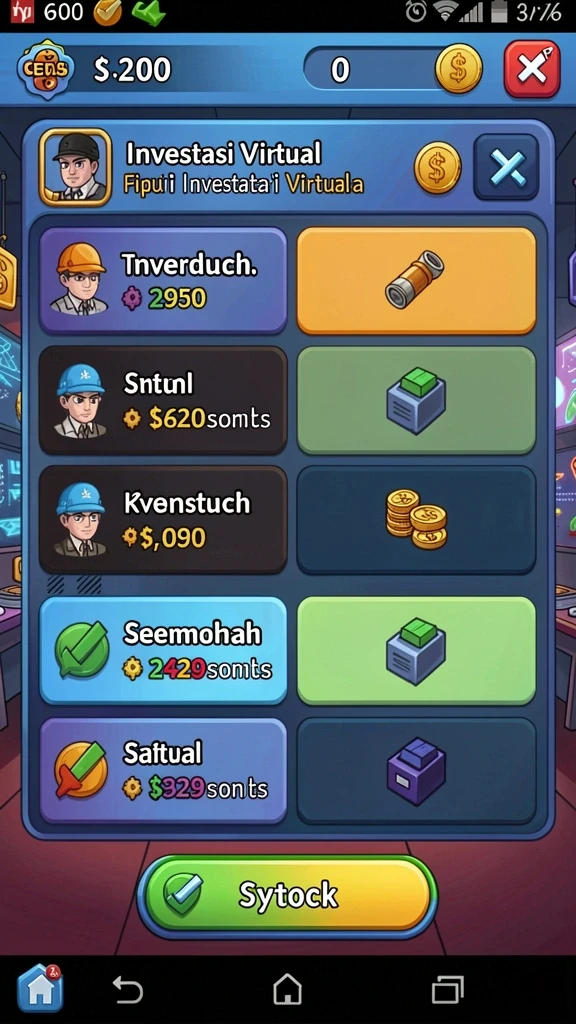Go back using the system back arrow
The height and width of the screenshot is (1024, 576).
(128, 989)
